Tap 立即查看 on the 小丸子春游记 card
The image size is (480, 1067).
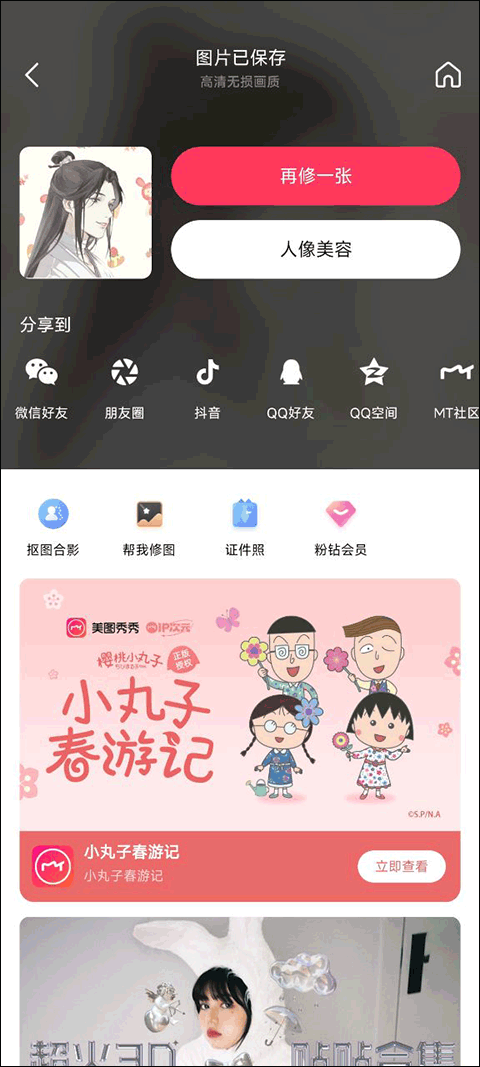pos(402,866)
